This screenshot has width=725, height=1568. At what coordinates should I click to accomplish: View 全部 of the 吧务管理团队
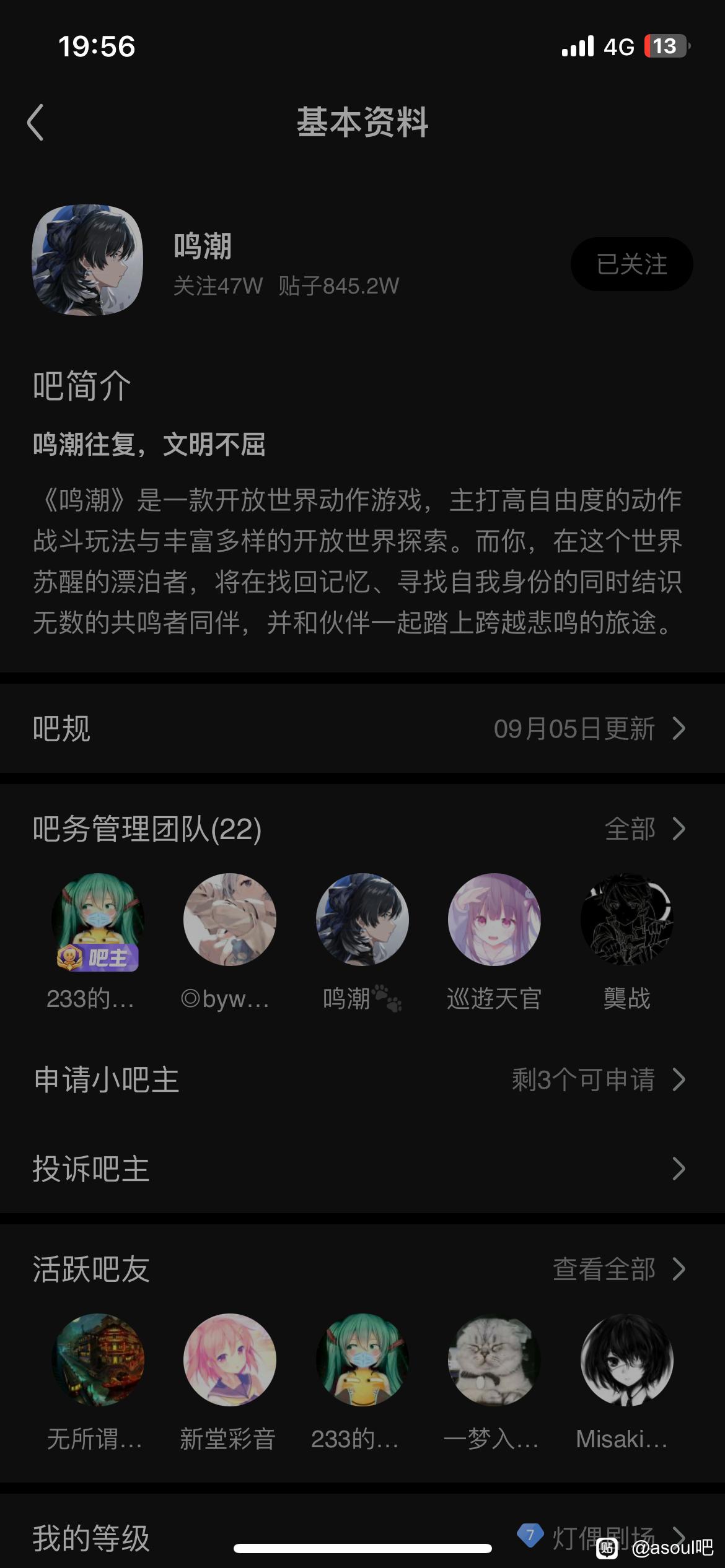pos(644,829)
